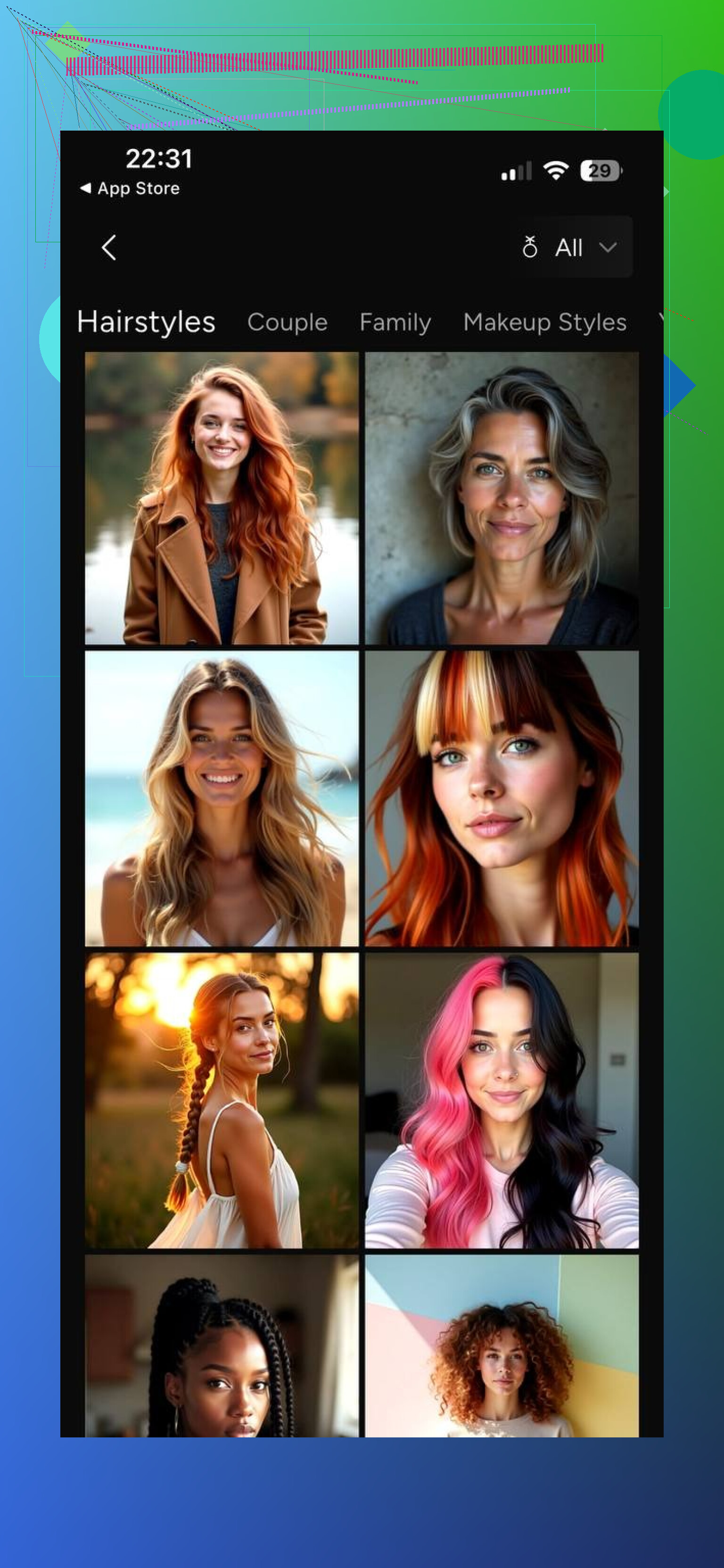Switch to the Couple tab

pos(287,322)
